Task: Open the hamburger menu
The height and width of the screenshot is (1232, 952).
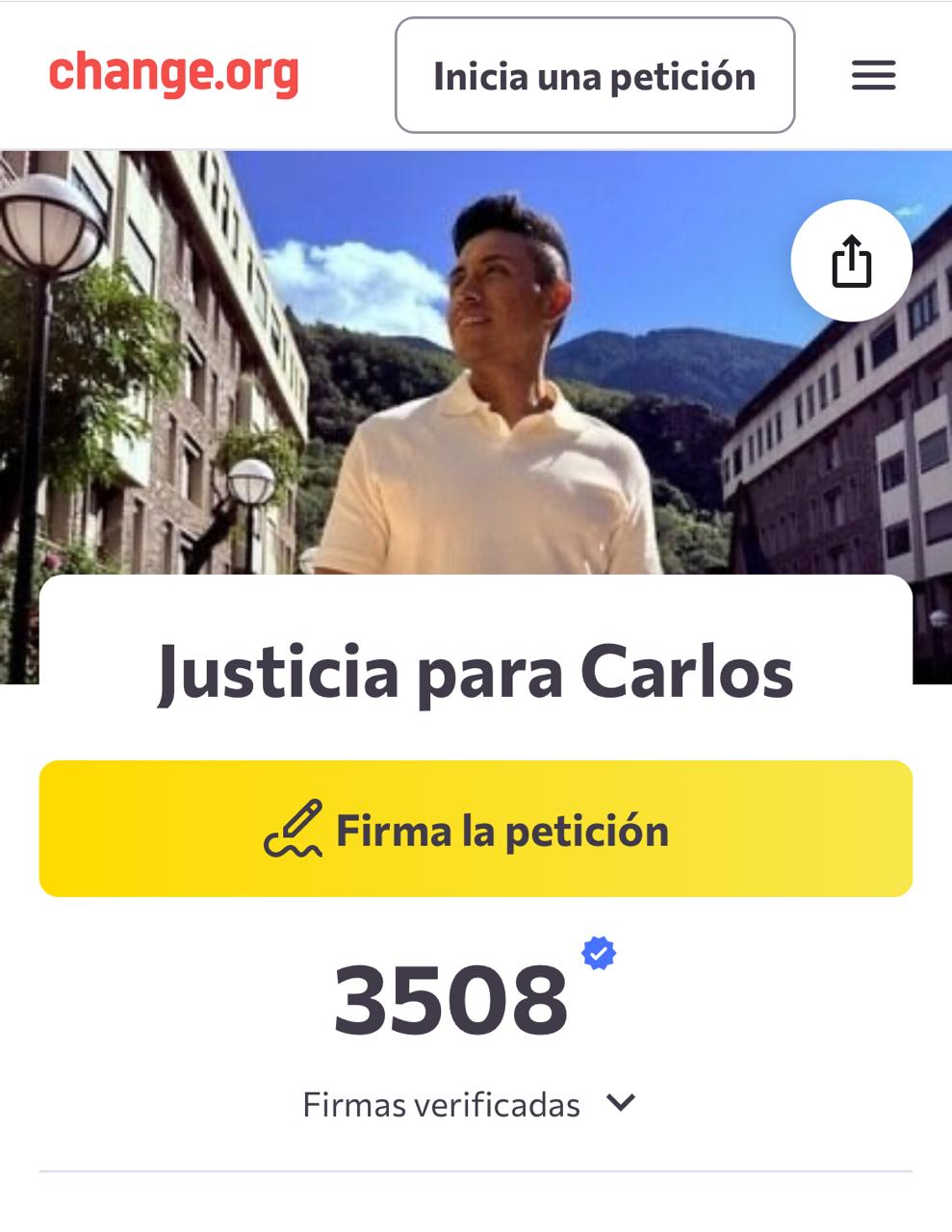Action: (873, 75)
